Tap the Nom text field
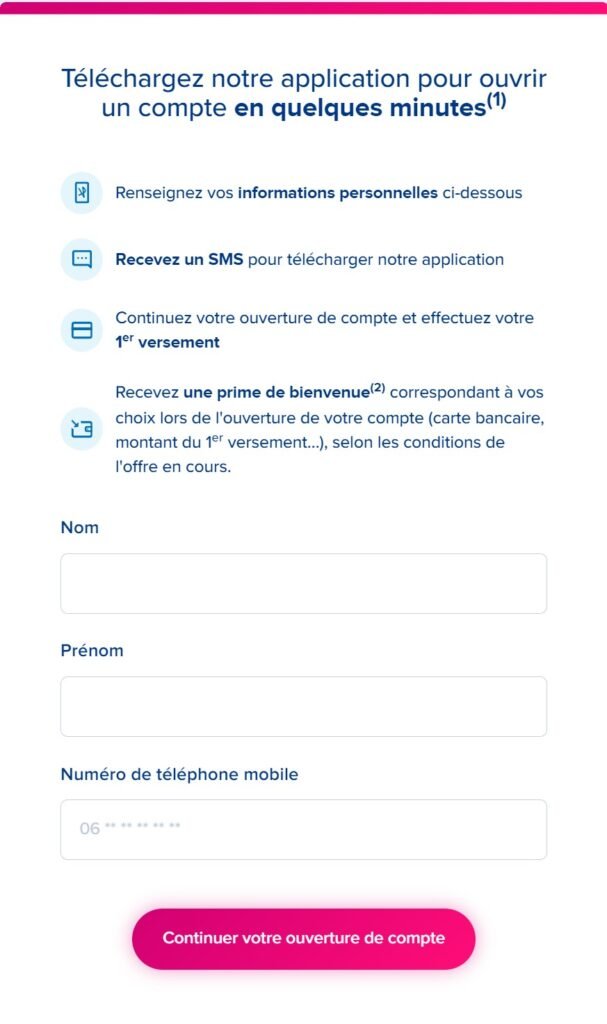The image size is (607, 1024). 303,583
